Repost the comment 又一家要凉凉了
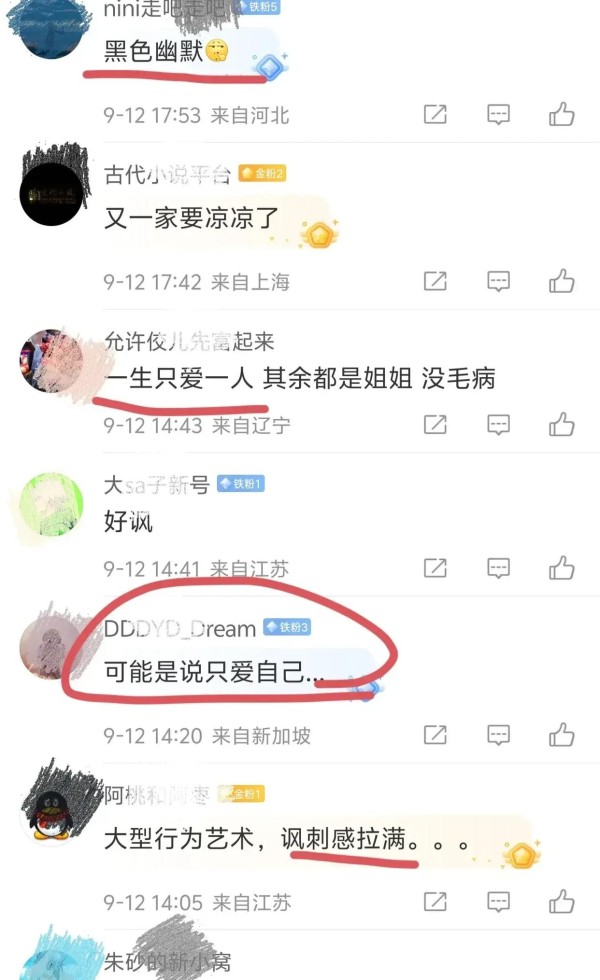 click(x=435, y=281)
